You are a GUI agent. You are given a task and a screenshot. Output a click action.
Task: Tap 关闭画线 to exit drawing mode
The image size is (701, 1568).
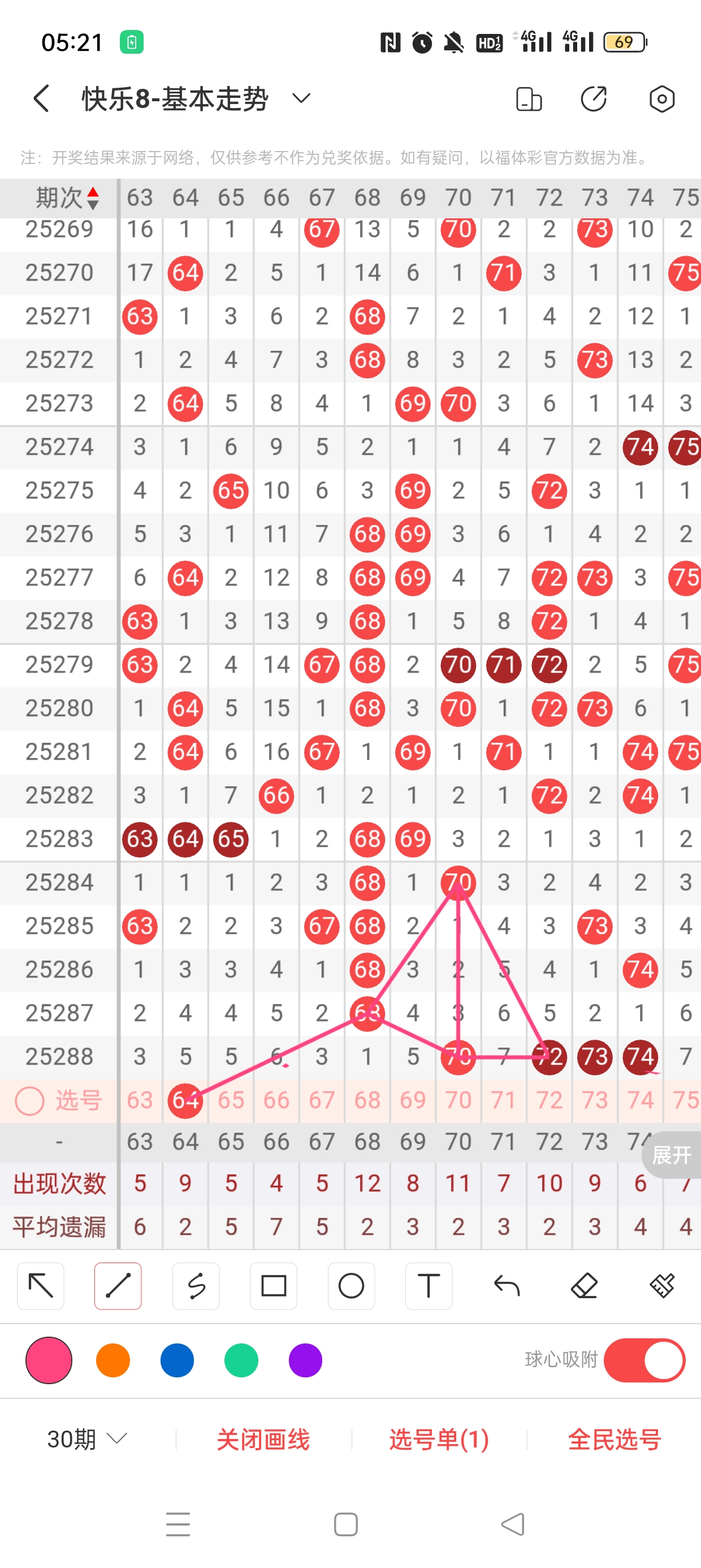pos(263,1440)
